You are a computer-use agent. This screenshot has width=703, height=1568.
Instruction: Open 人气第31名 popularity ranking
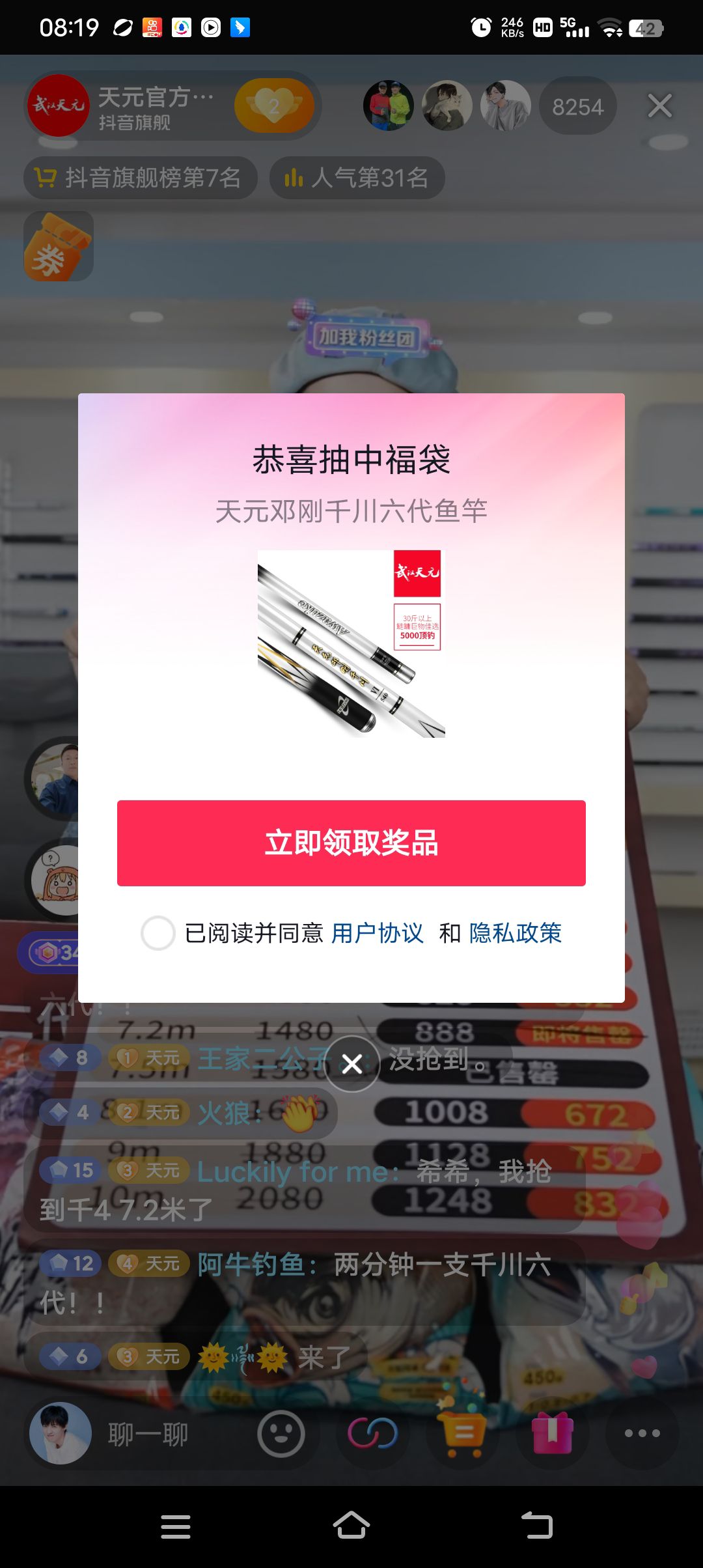point(357,178)
